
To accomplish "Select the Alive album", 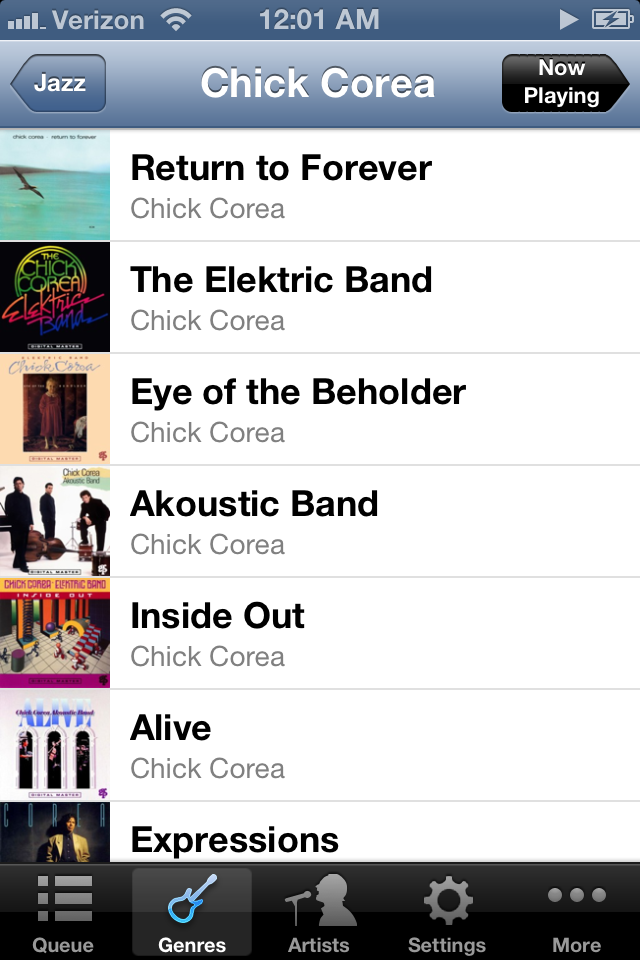I will 320,745.
